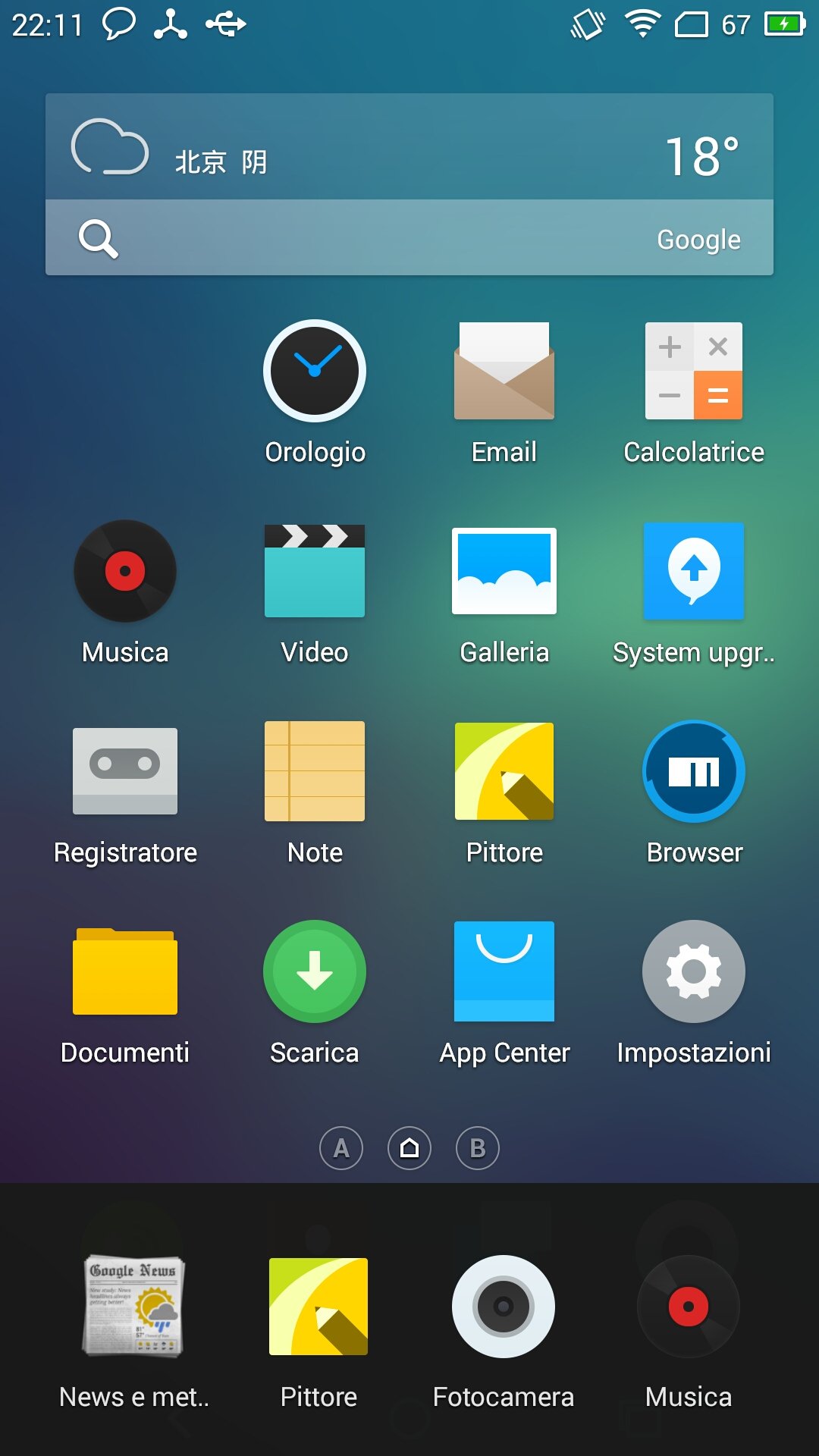819x1456 pixels.
Task: Open the Beijing weather widget
Action: 409,147
